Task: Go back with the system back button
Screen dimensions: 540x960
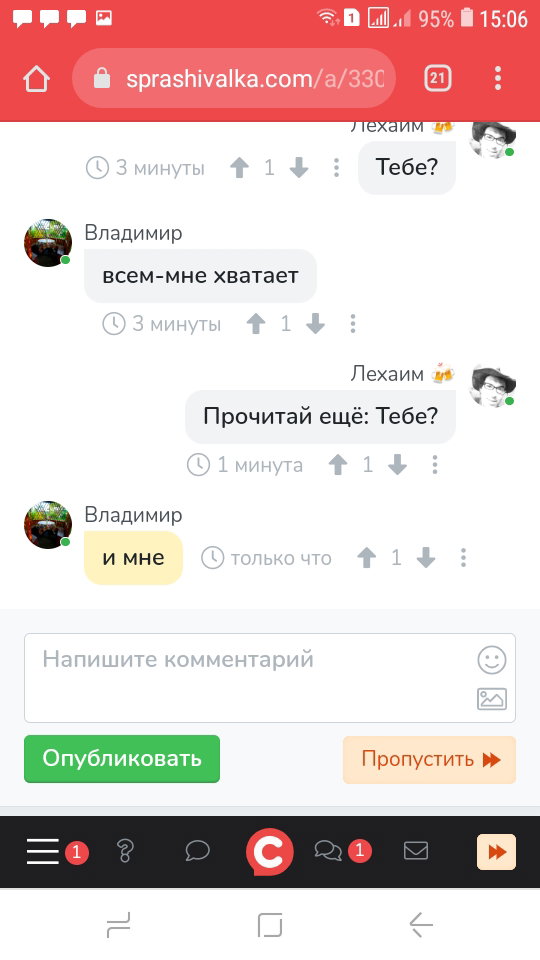Action: [x=421, y=924]
